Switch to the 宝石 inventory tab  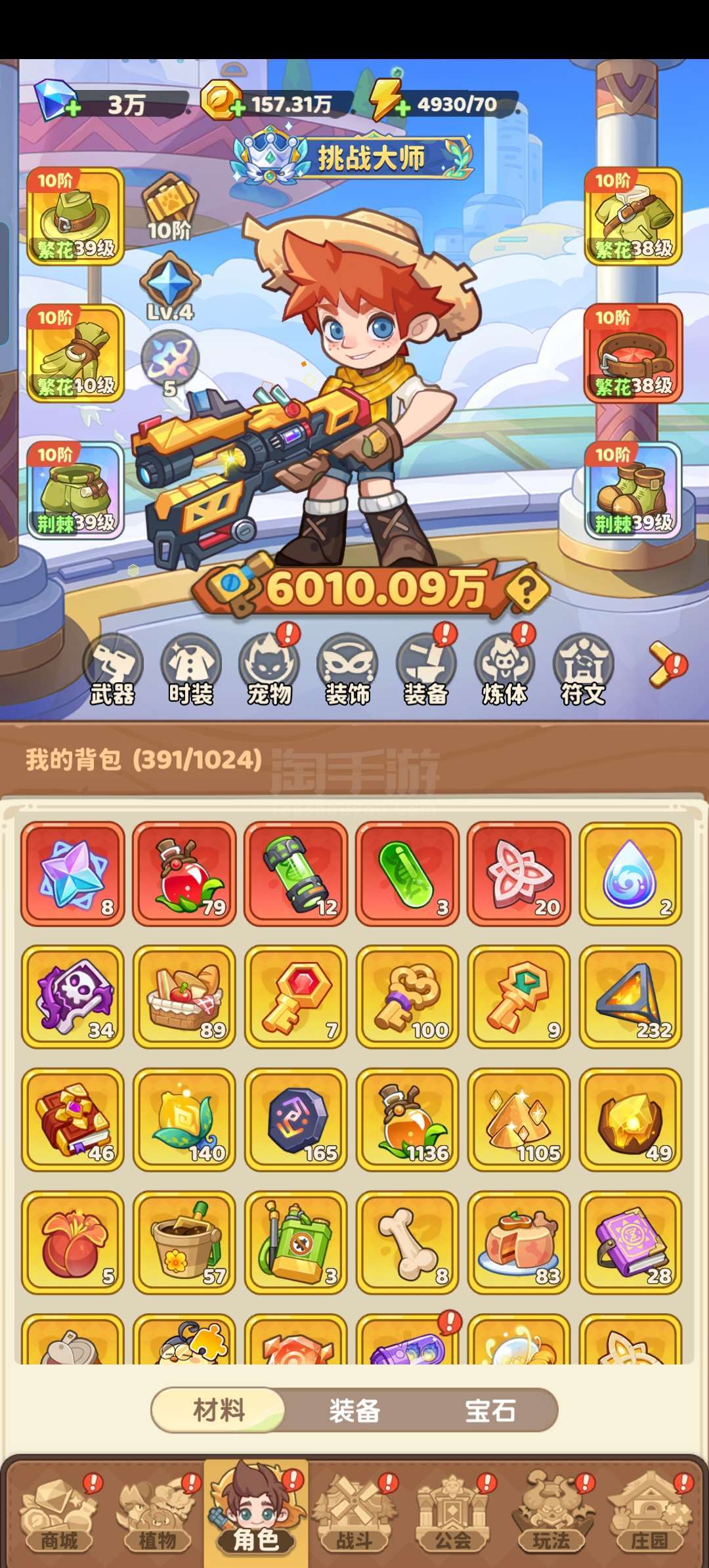490,1410
